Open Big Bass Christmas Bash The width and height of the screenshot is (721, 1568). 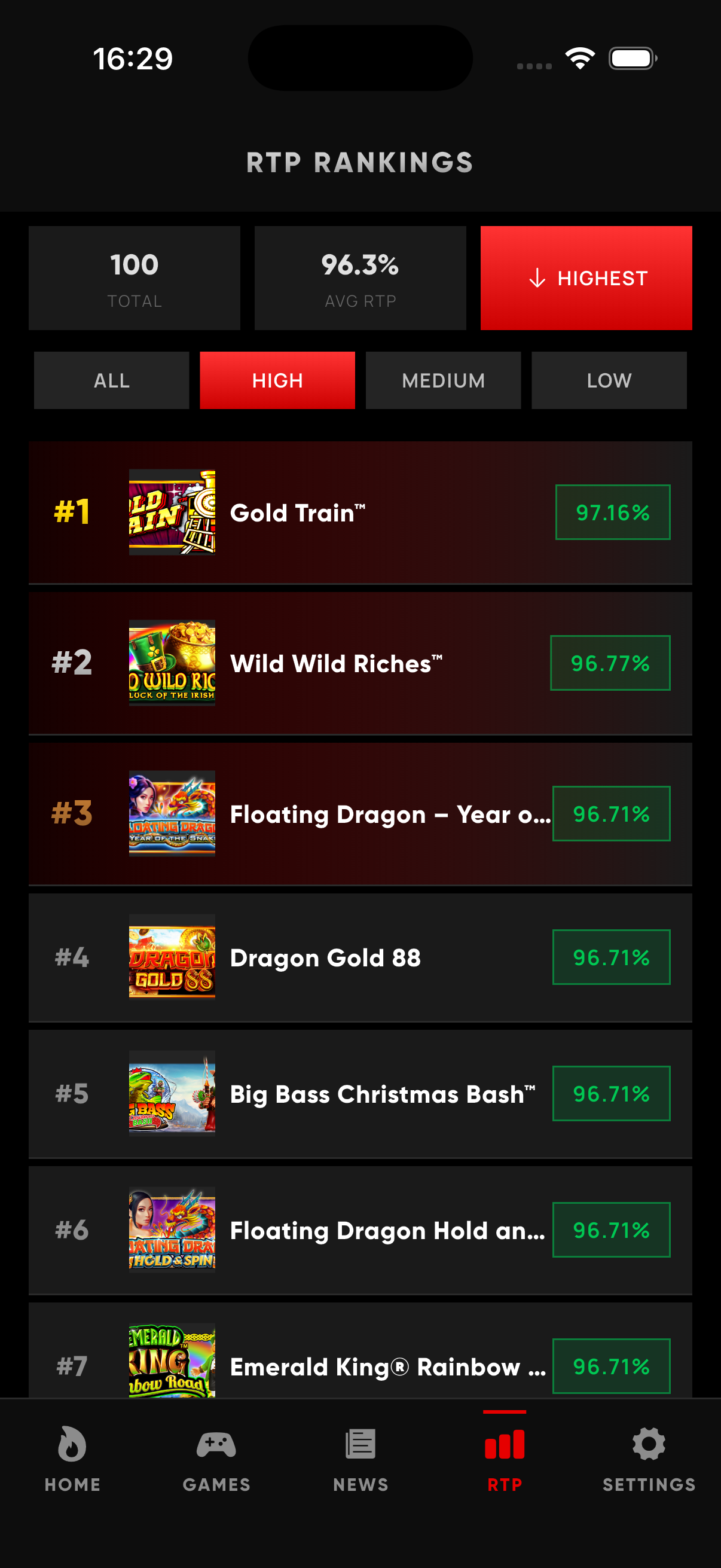pos(359,1094)
